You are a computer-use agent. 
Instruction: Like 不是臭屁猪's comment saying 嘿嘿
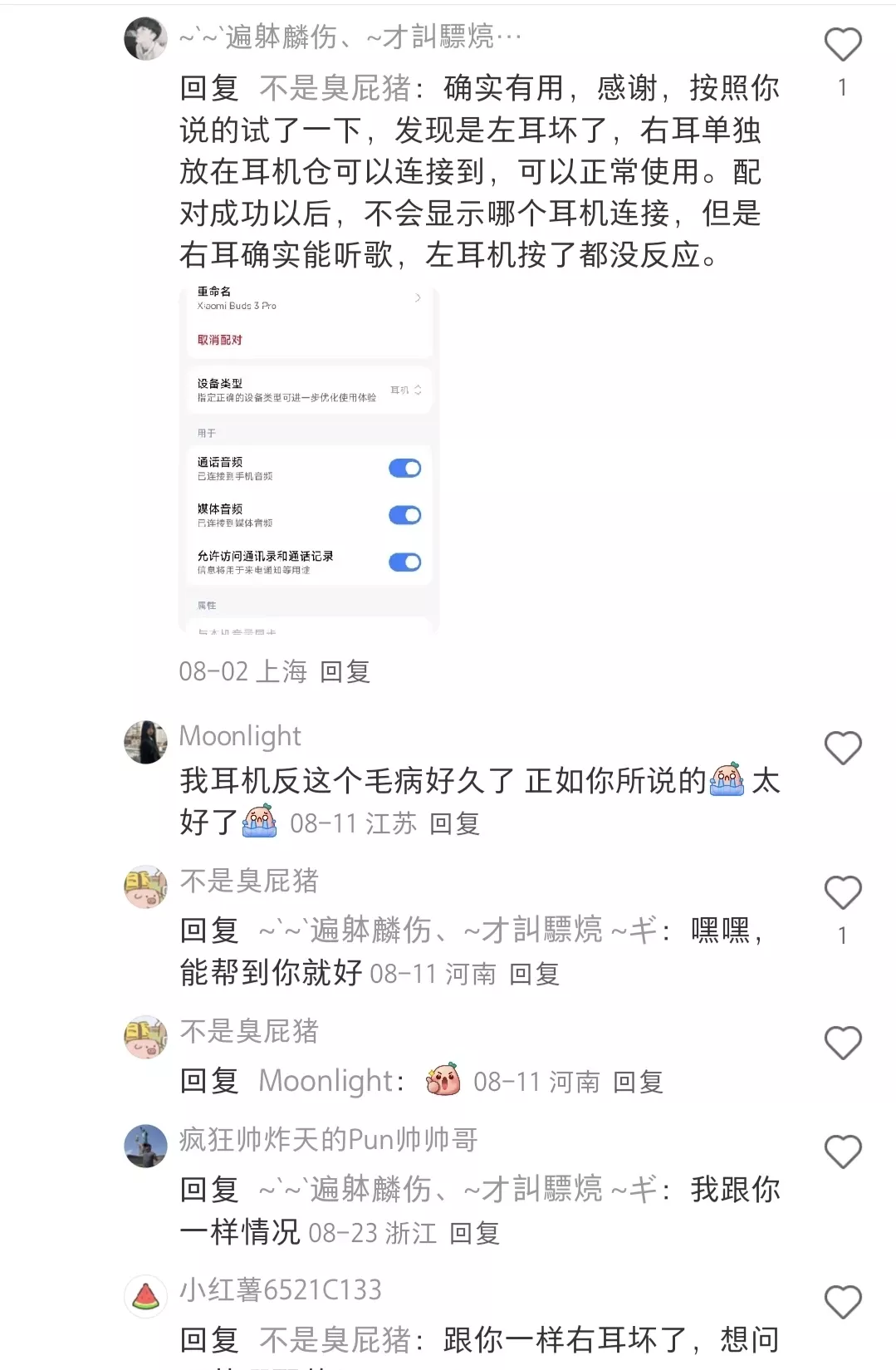point(842,893)
